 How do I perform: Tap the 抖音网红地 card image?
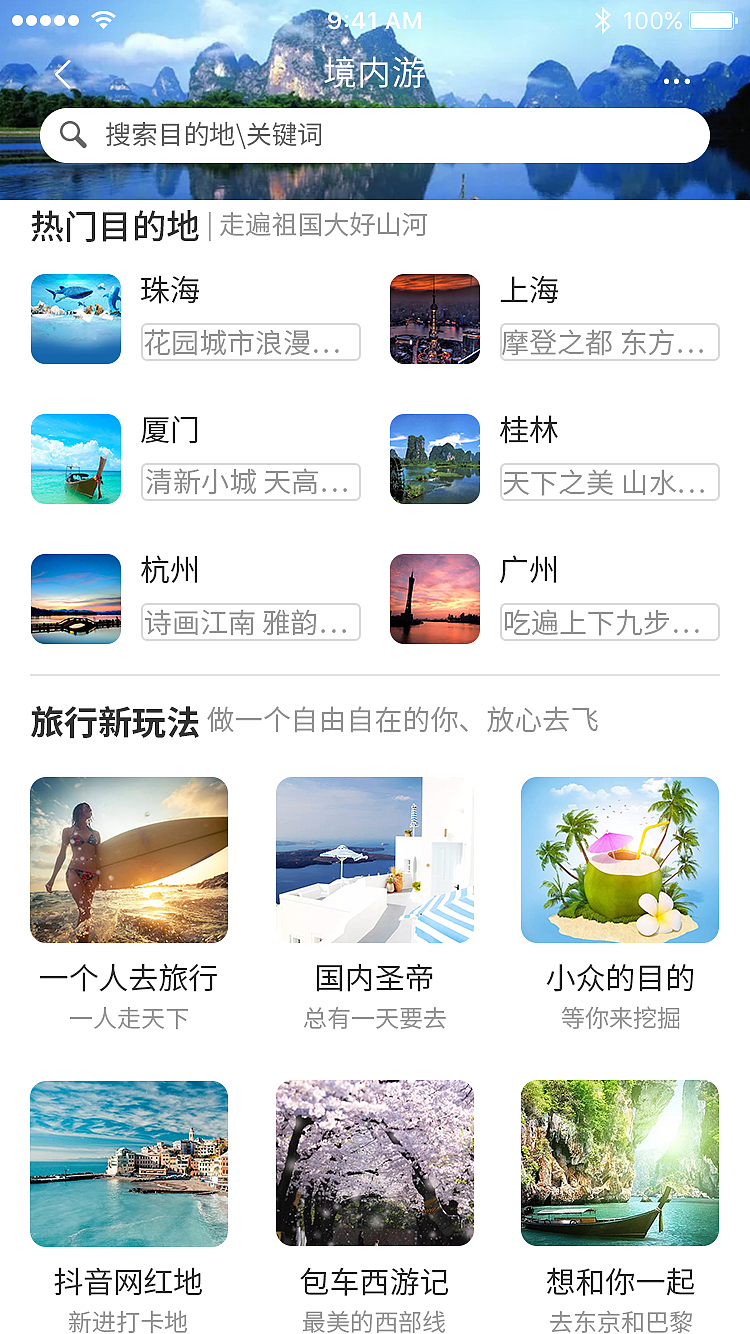[x=129, y=1163]
